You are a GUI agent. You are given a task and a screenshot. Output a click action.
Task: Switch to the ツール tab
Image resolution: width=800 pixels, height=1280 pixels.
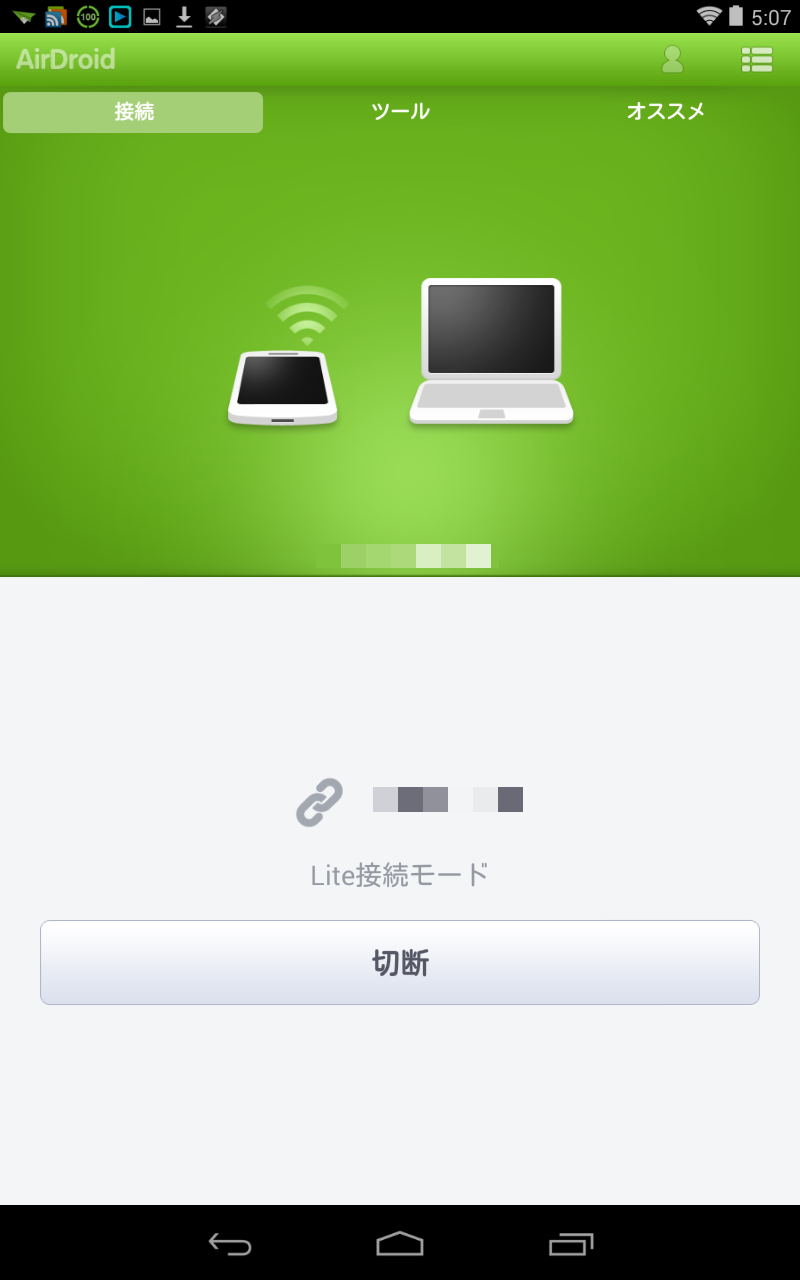[x=400, y=112]
